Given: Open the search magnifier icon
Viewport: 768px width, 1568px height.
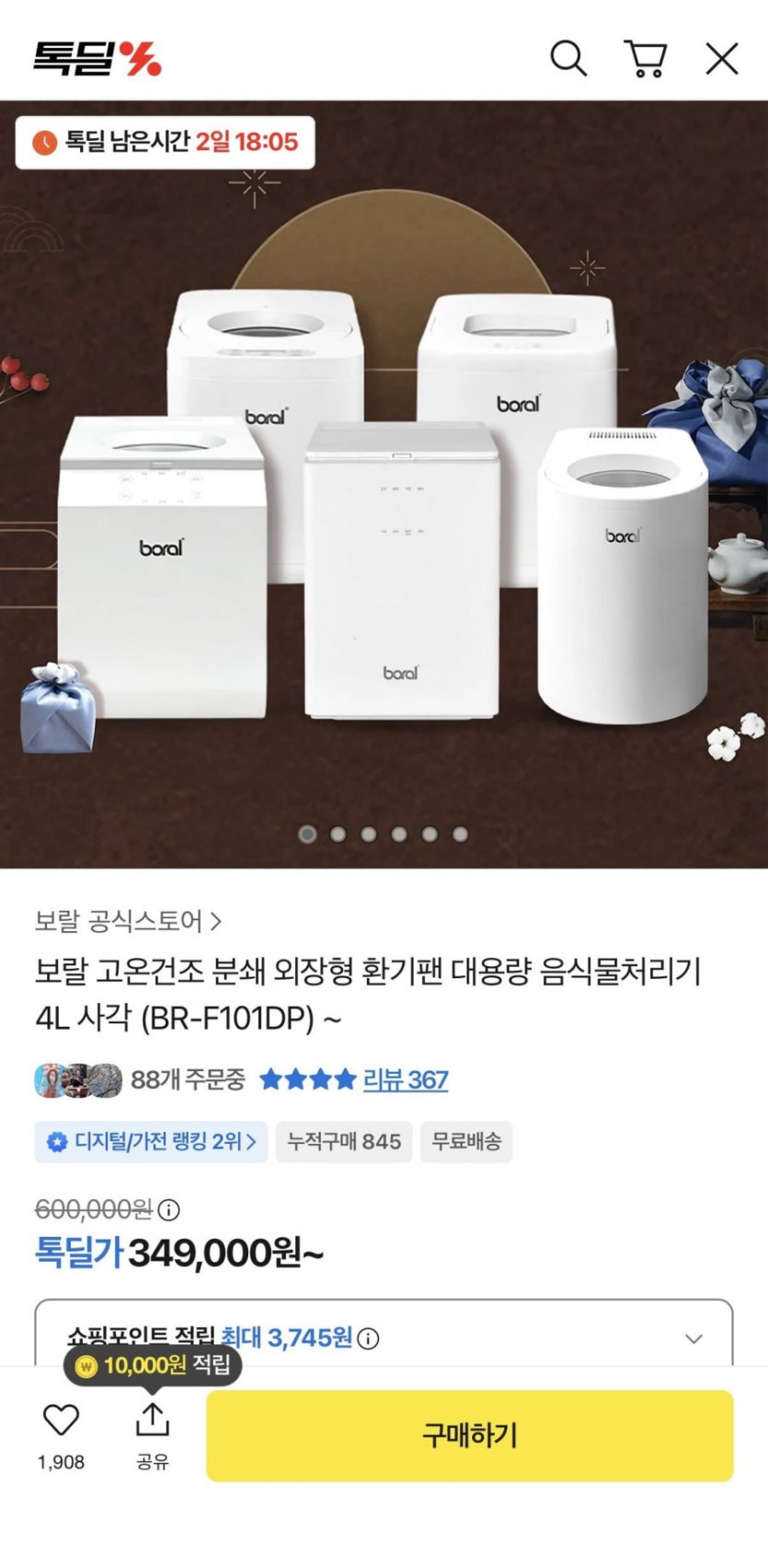Looking at the screenshot, I should [x=567, y=59].
